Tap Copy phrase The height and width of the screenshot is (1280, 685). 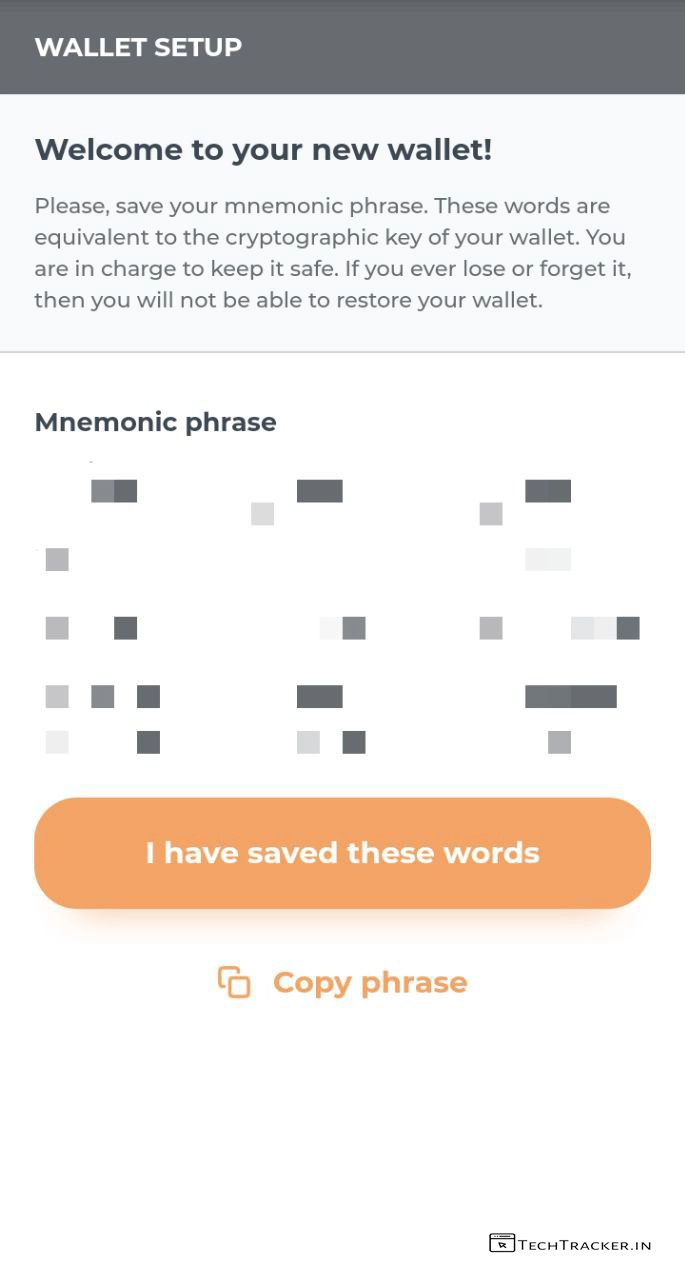pos(343,982)
